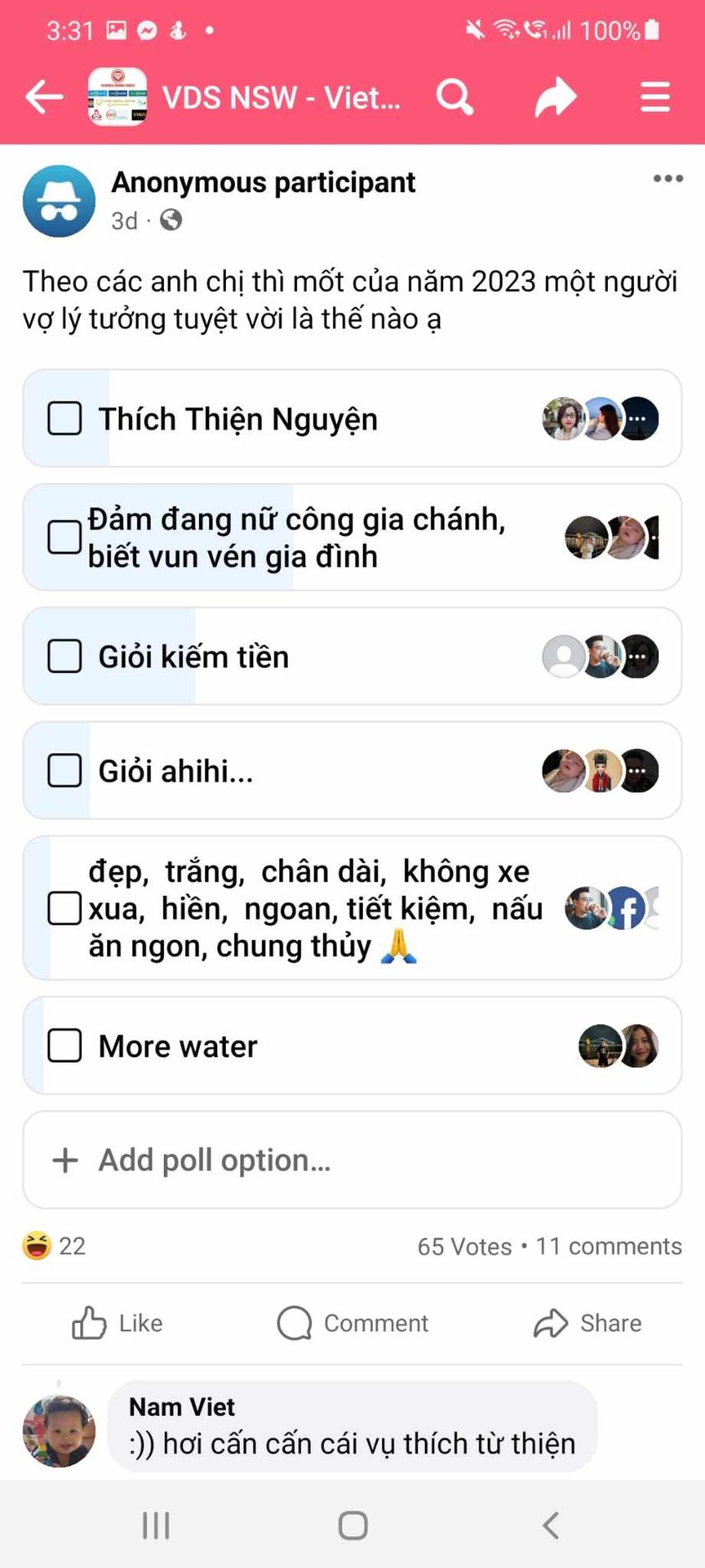Open Nam Viet's profile picture
This screenshot has width=705, height=1568.
coord(59,1431)
